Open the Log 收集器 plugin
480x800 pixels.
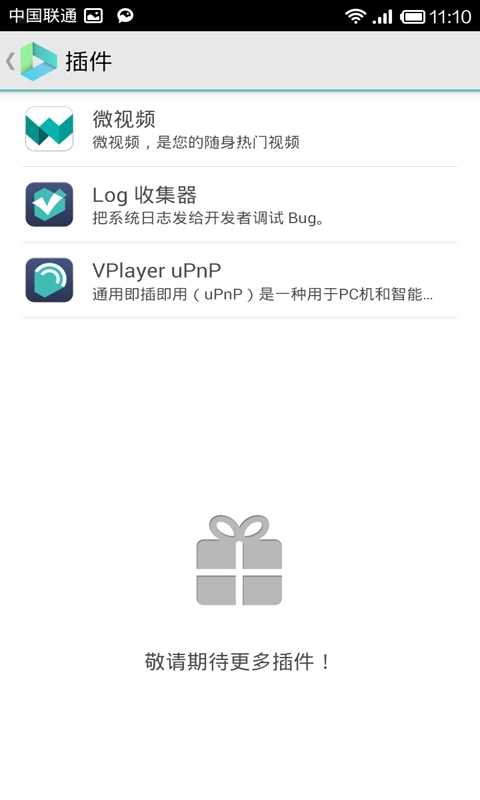[x=240, y=205]
